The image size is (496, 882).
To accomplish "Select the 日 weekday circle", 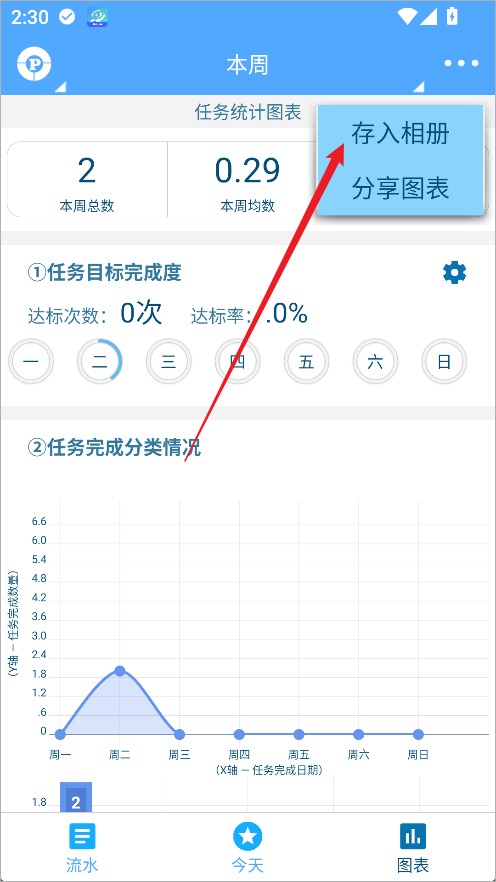I will coord(444,361).
